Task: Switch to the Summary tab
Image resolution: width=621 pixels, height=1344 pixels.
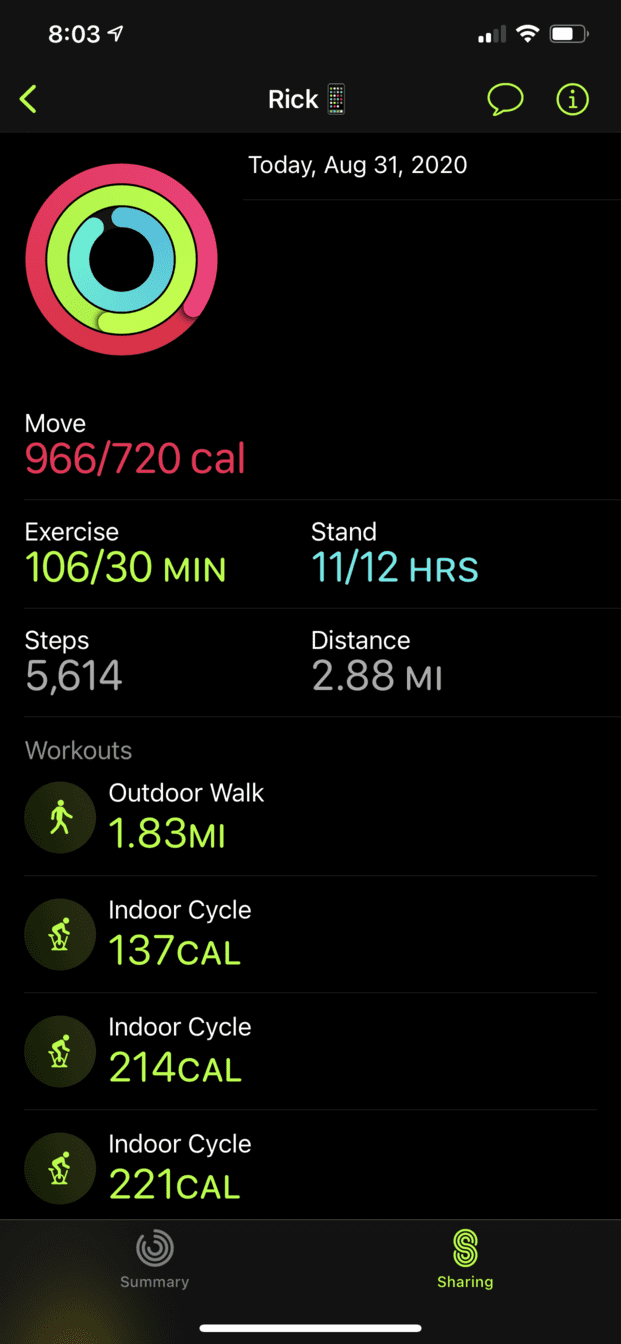Action: pos(155,1260)
